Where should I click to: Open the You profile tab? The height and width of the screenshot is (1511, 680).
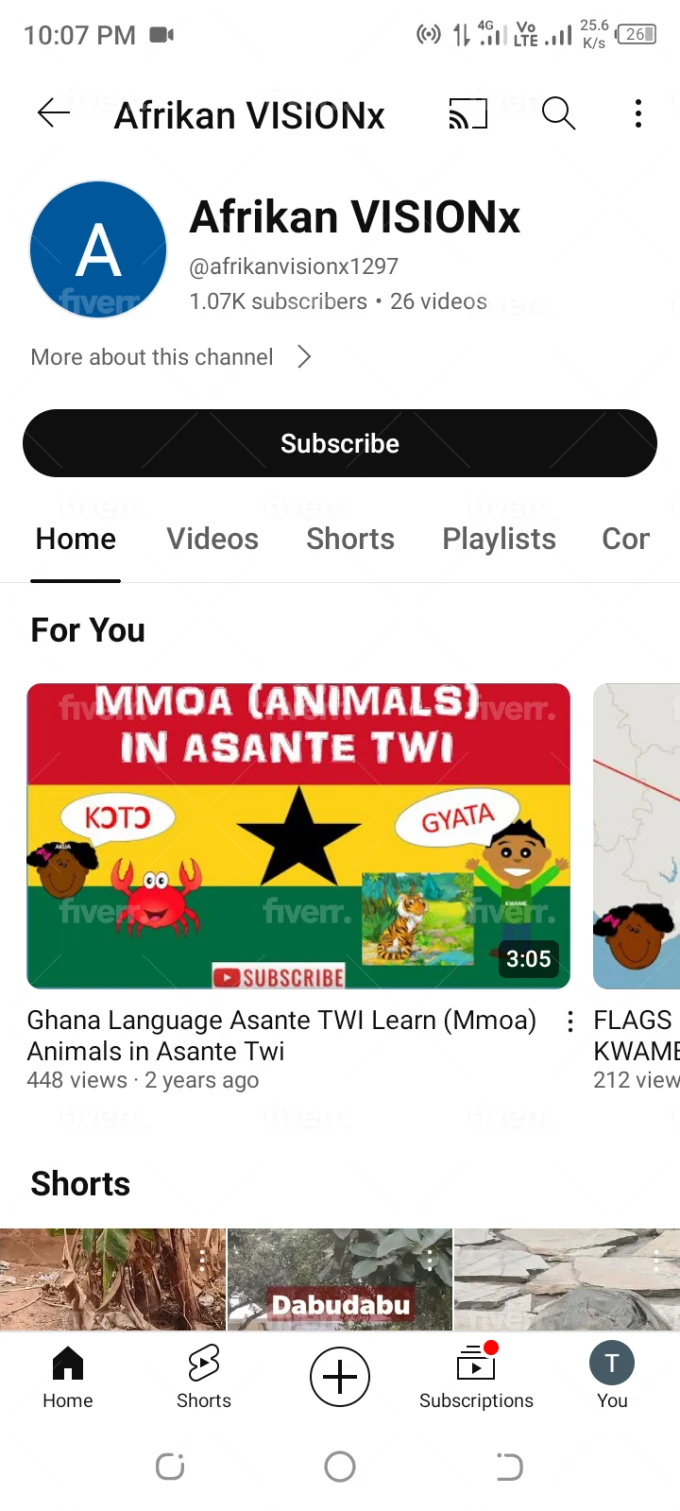coord(612,1377)
